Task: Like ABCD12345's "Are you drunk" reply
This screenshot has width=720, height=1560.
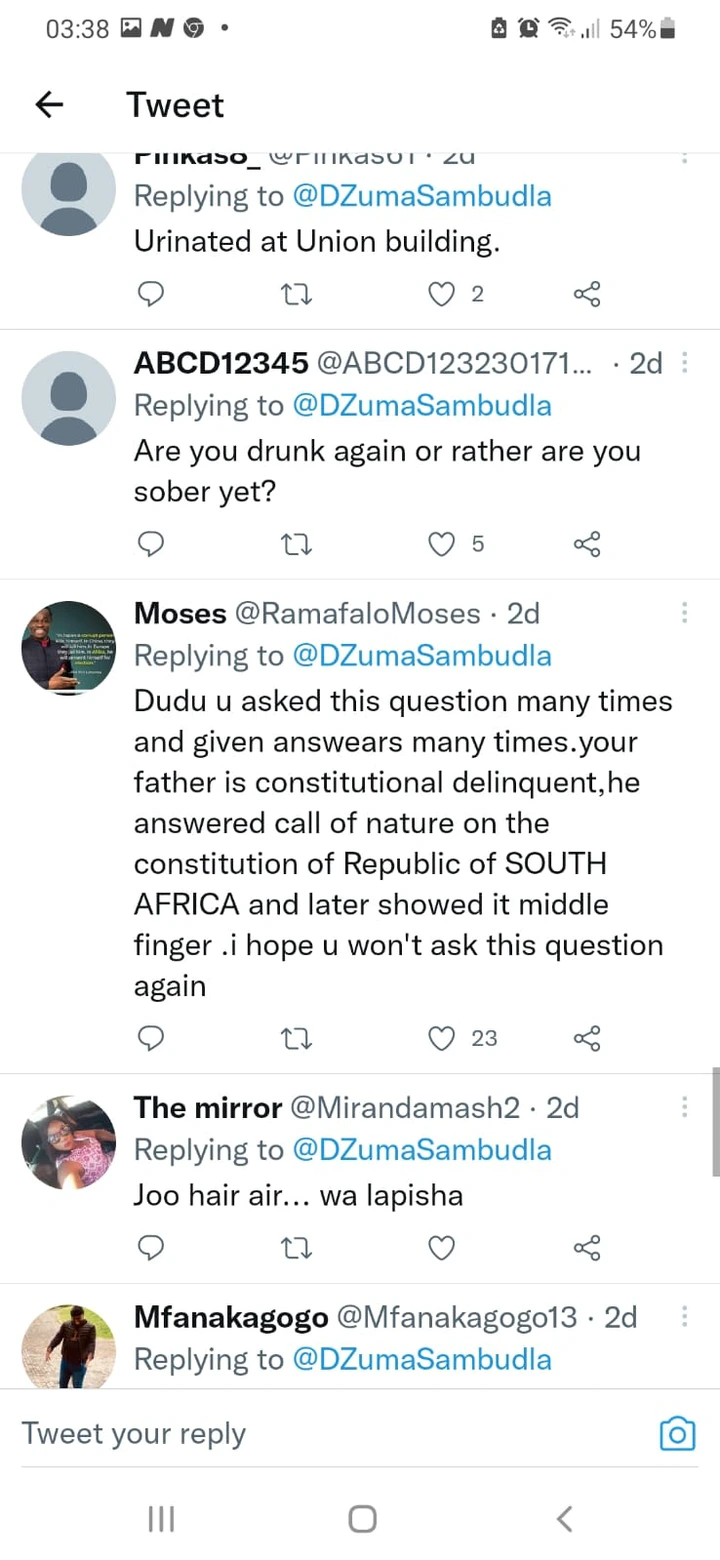Action: tap(441, 544)
